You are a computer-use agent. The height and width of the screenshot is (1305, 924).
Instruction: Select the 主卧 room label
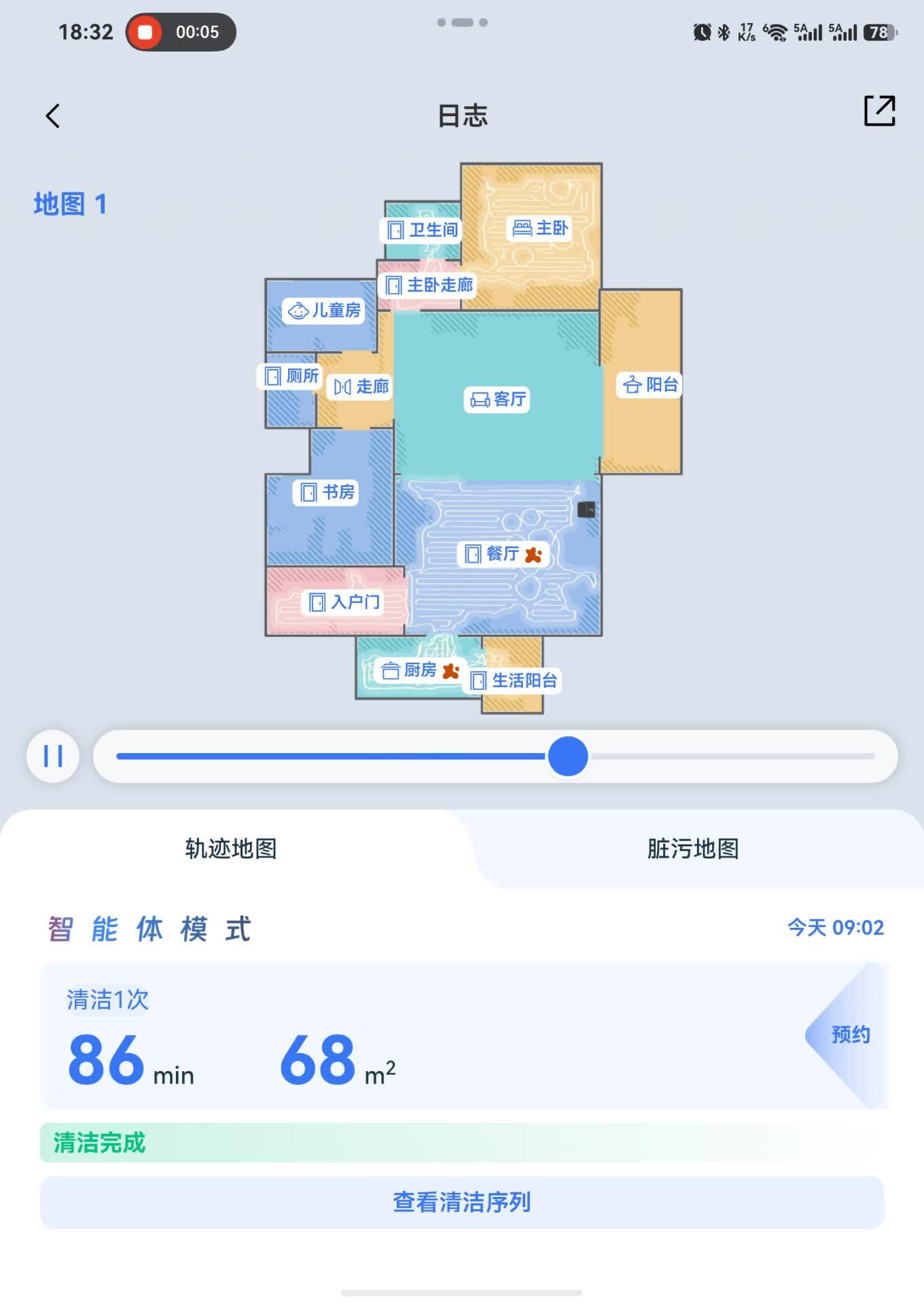pyautogui.click(x=540, y=228)
